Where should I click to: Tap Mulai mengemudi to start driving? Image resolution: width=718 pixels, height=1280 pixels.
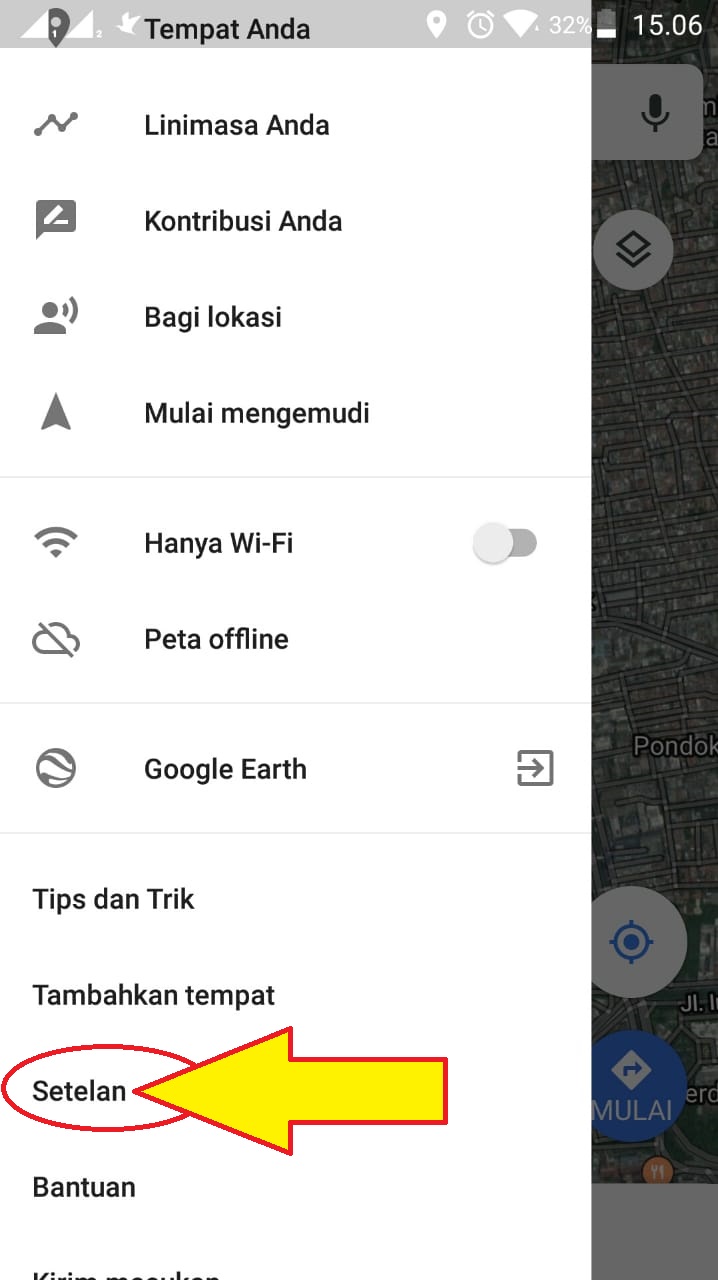point(257,413)
